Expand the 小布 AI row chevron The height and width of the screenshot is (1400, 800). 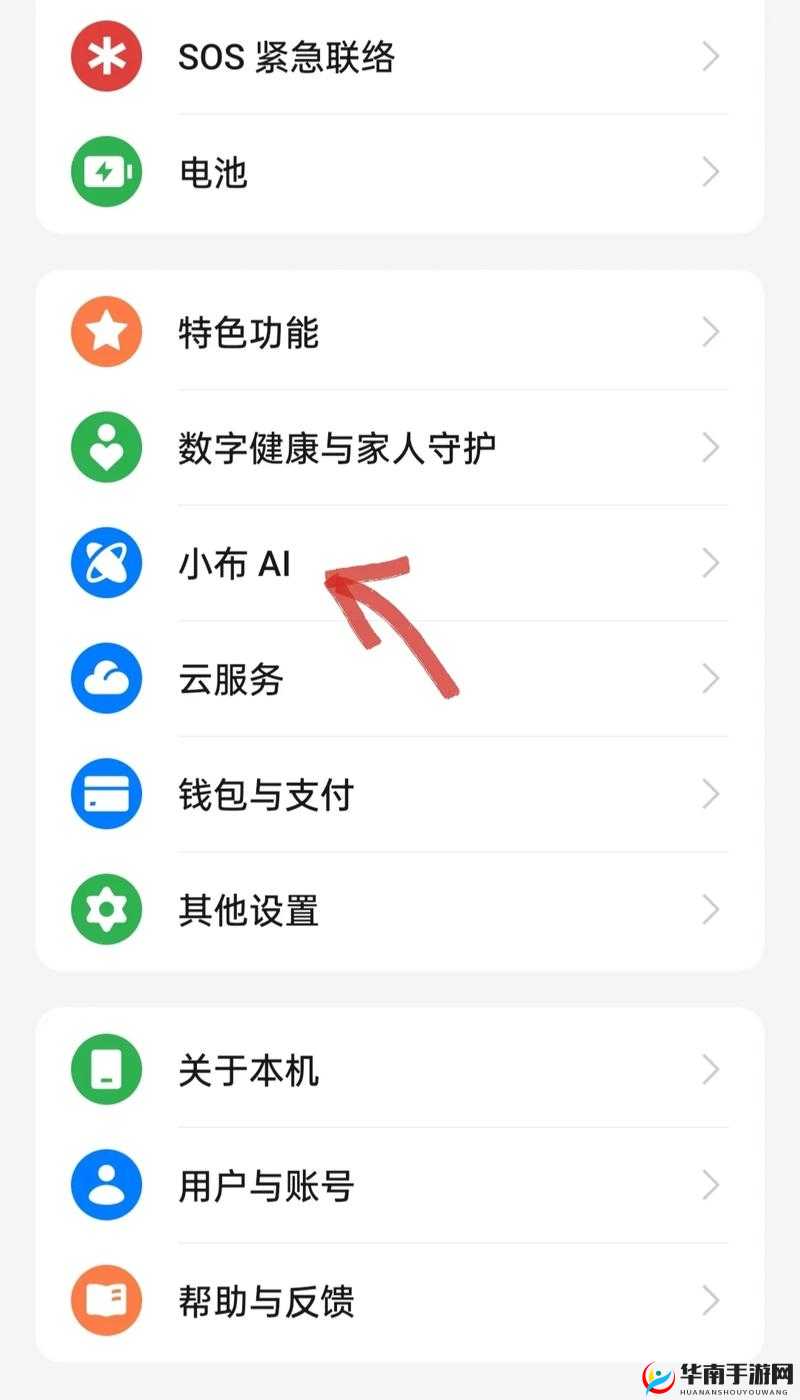710,563
